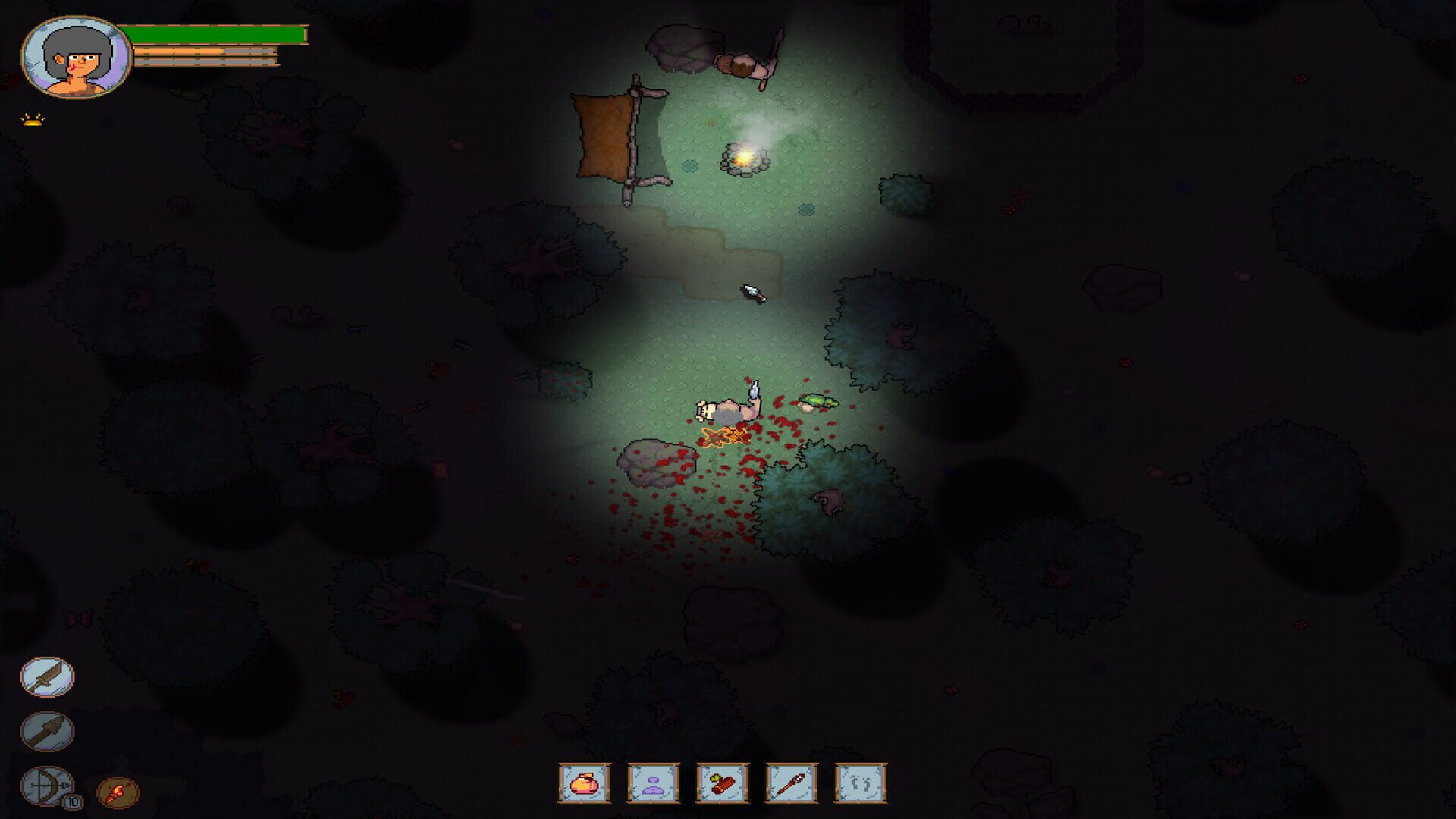Open the wood log crafting slot
This screenshot has height=819, width=1456.
click(x=722, y=783)
